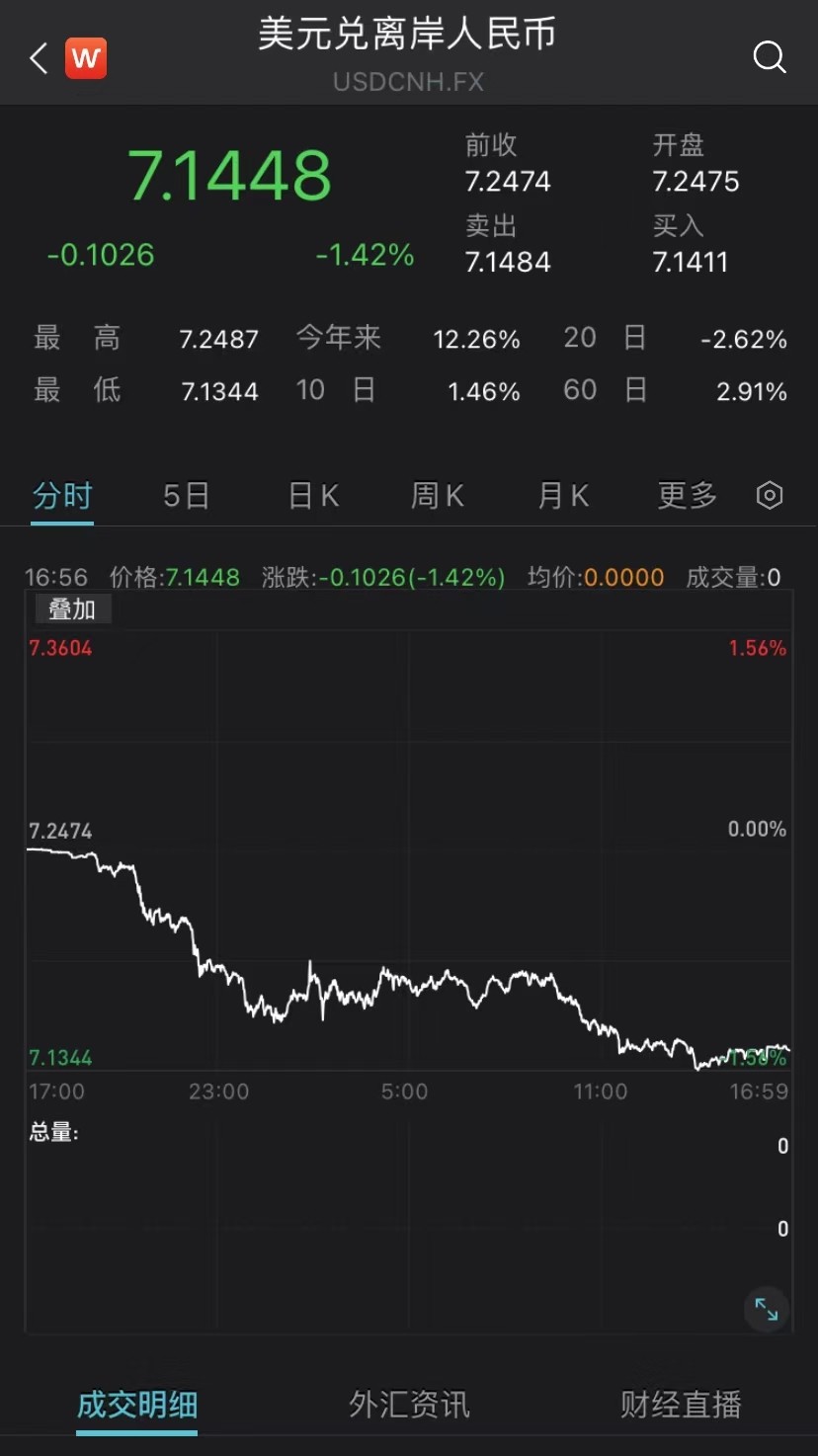
Task: Switch to the 周K chart
Action: tap(437, 495)
